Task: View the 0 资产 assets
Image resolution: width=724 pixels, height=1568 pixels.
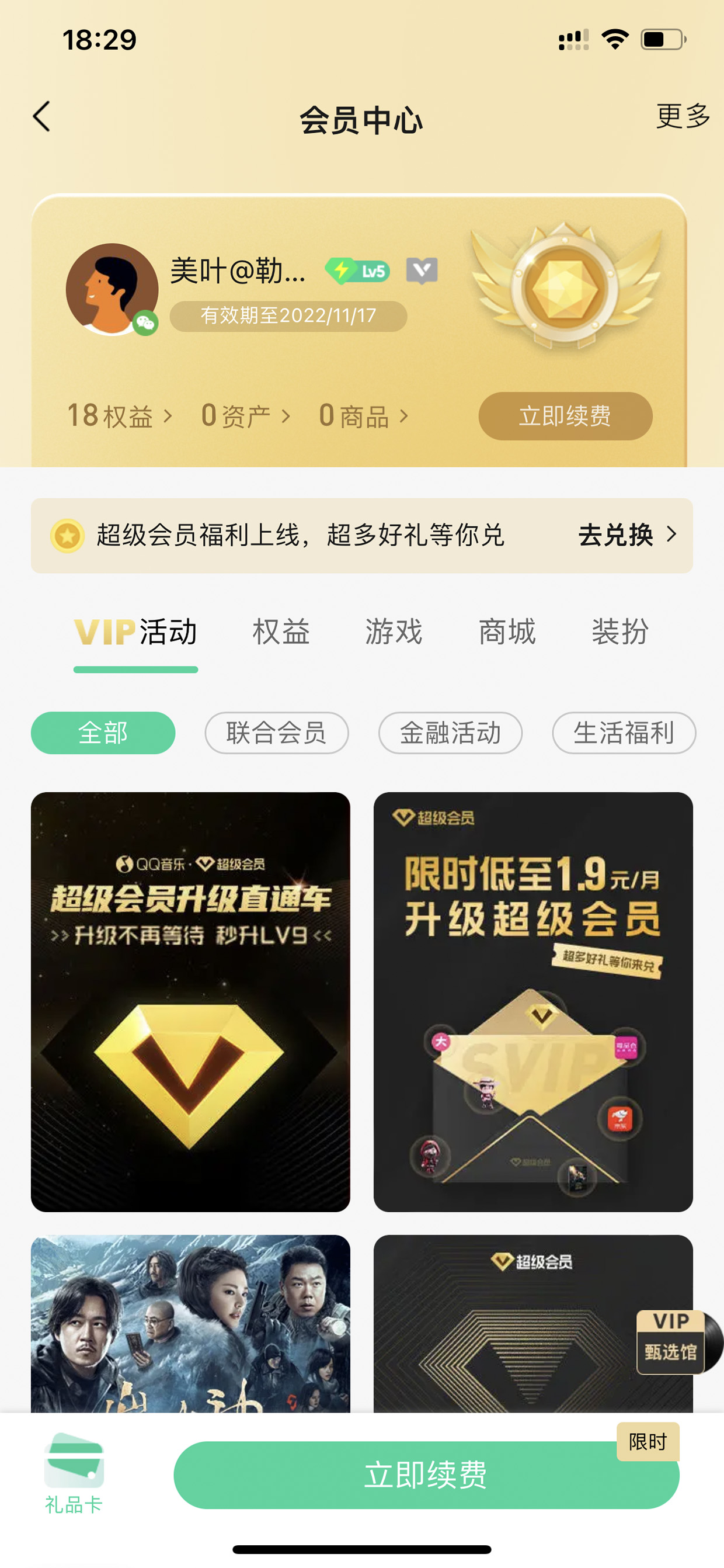Action: coord(246,417)
